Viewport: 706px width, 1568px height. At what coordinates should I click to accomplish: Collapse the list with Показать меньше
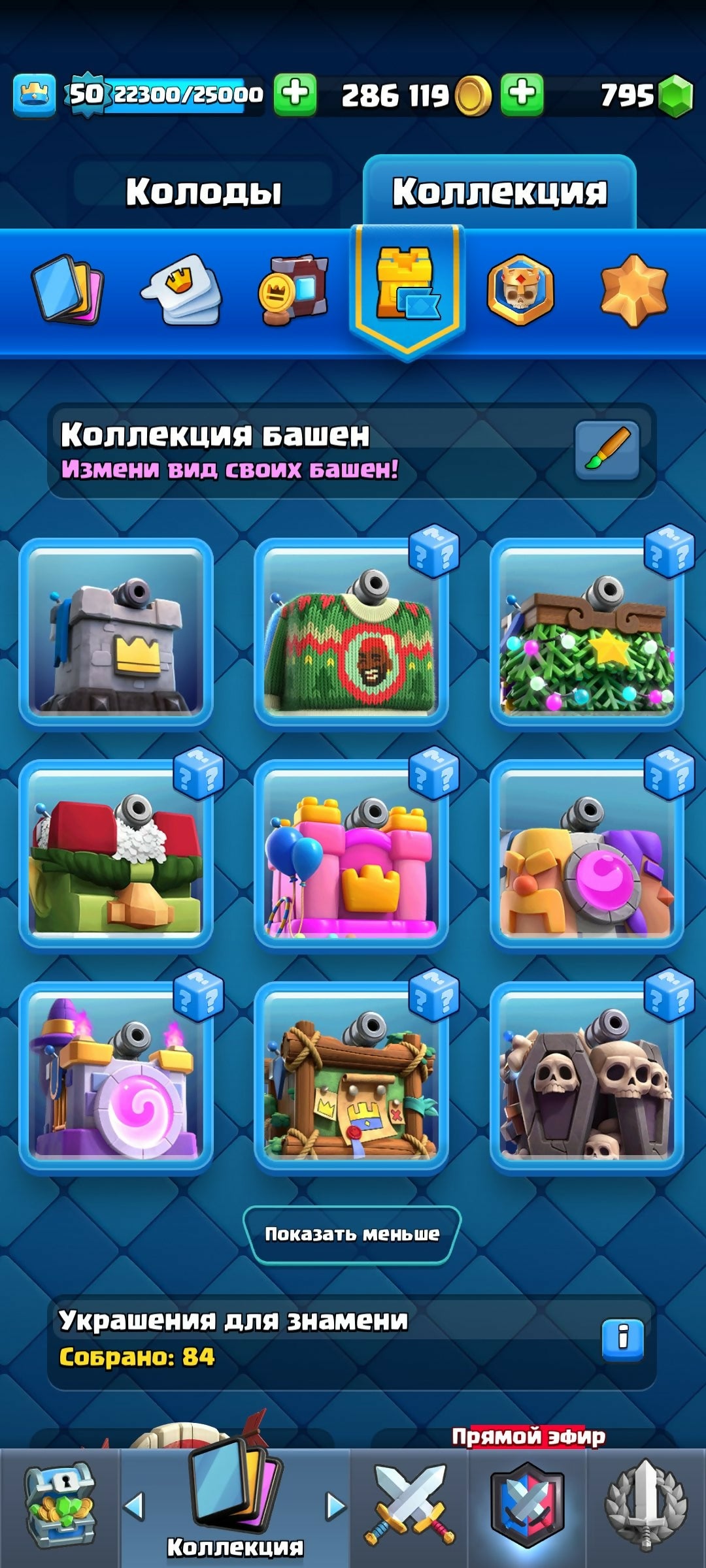(352, 1234)
